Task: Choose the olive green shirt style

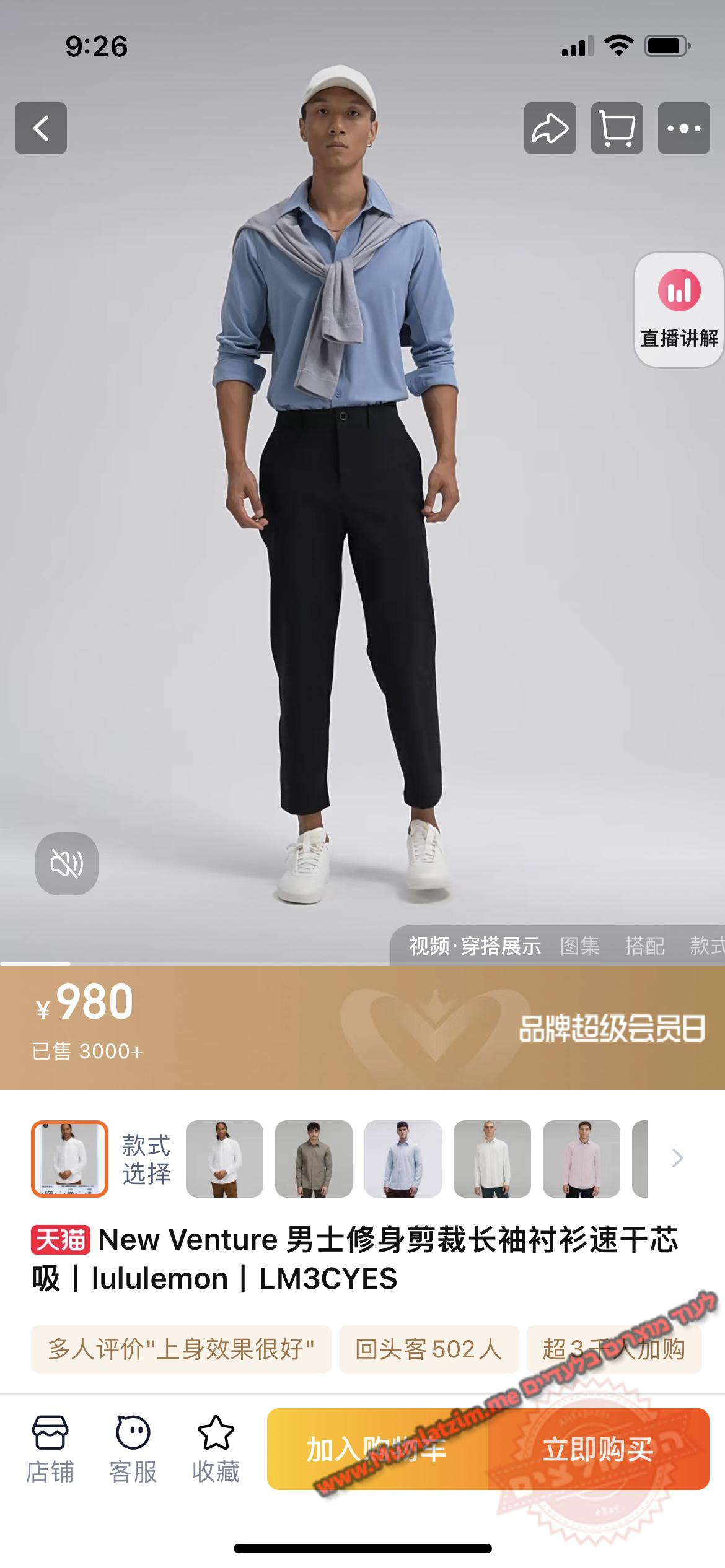Action: coord(314,1159)
